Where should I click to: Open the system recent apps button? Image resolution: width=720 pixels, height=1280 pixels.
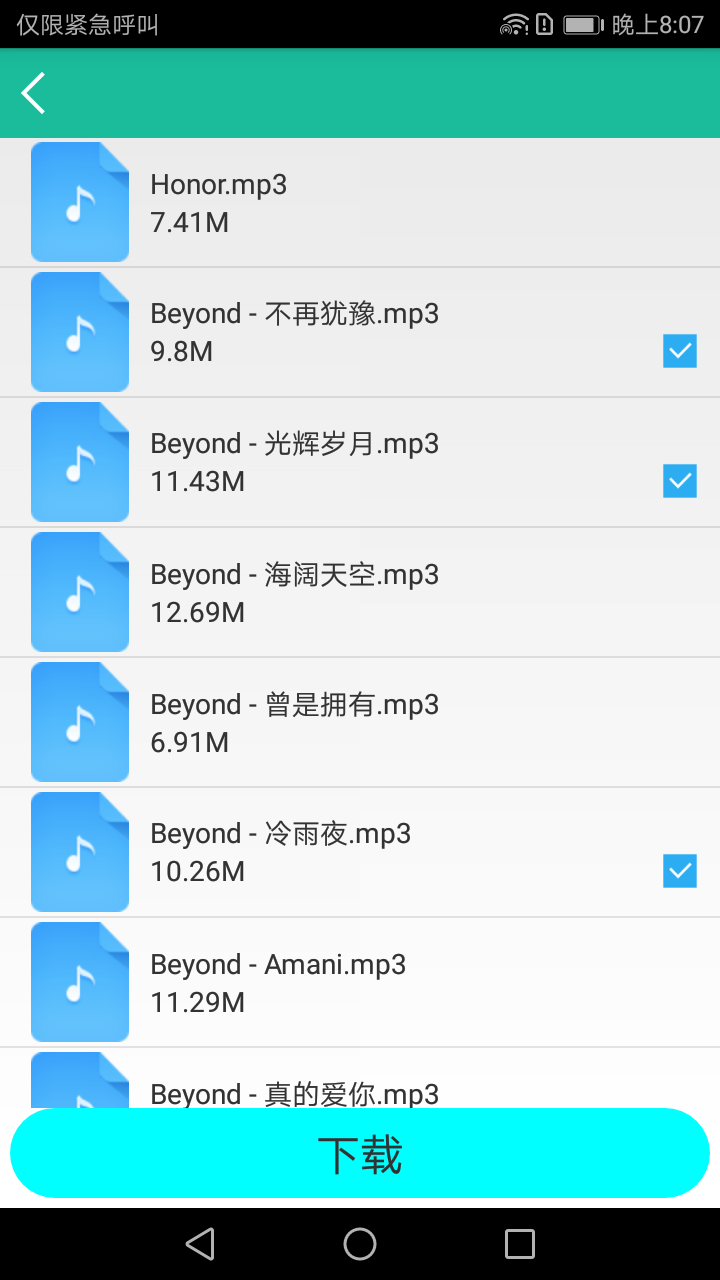click(520, 1244)
